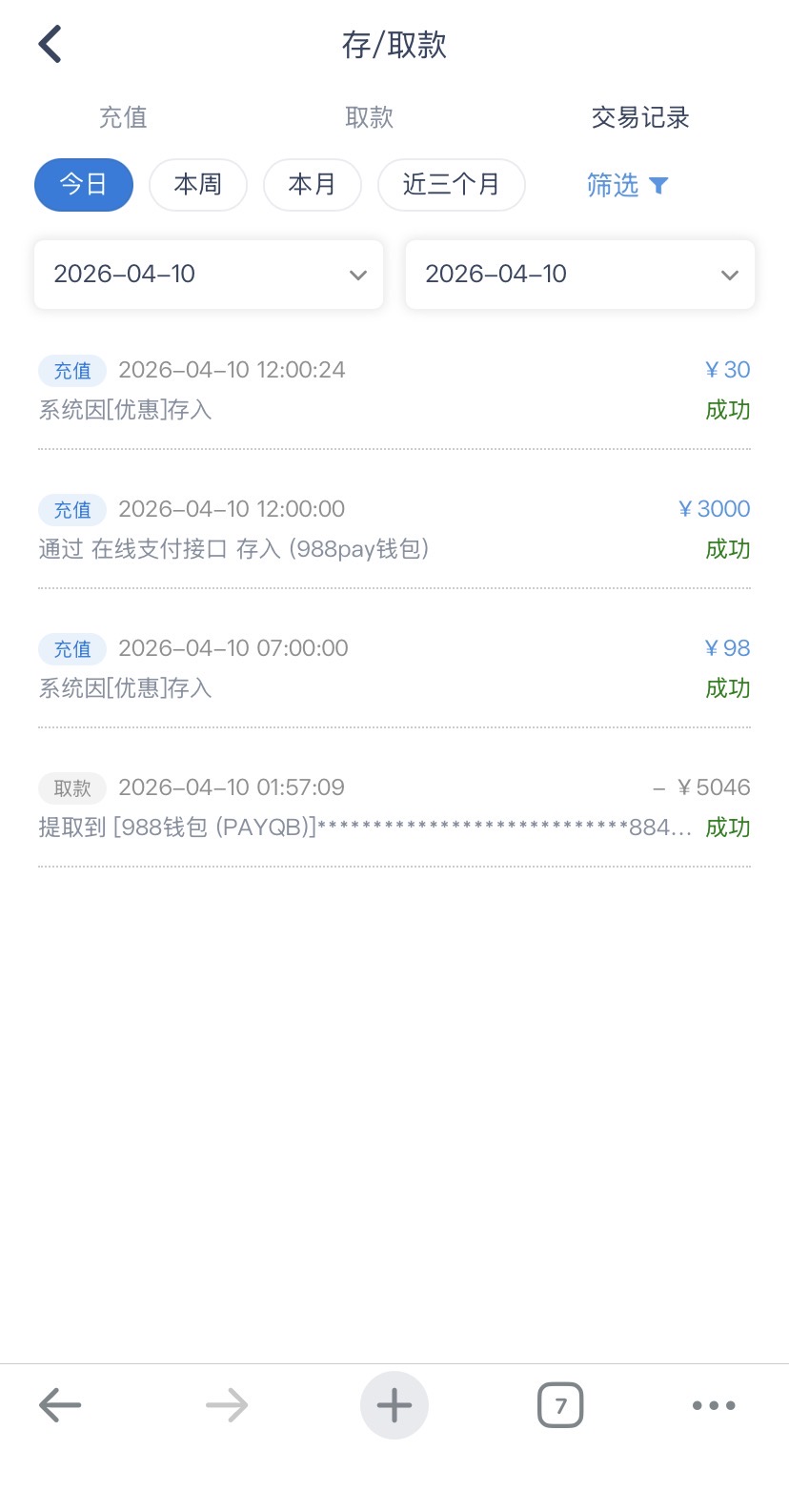Open the browser overflow menu
789x1512 pixels.
coord(714,1405)
